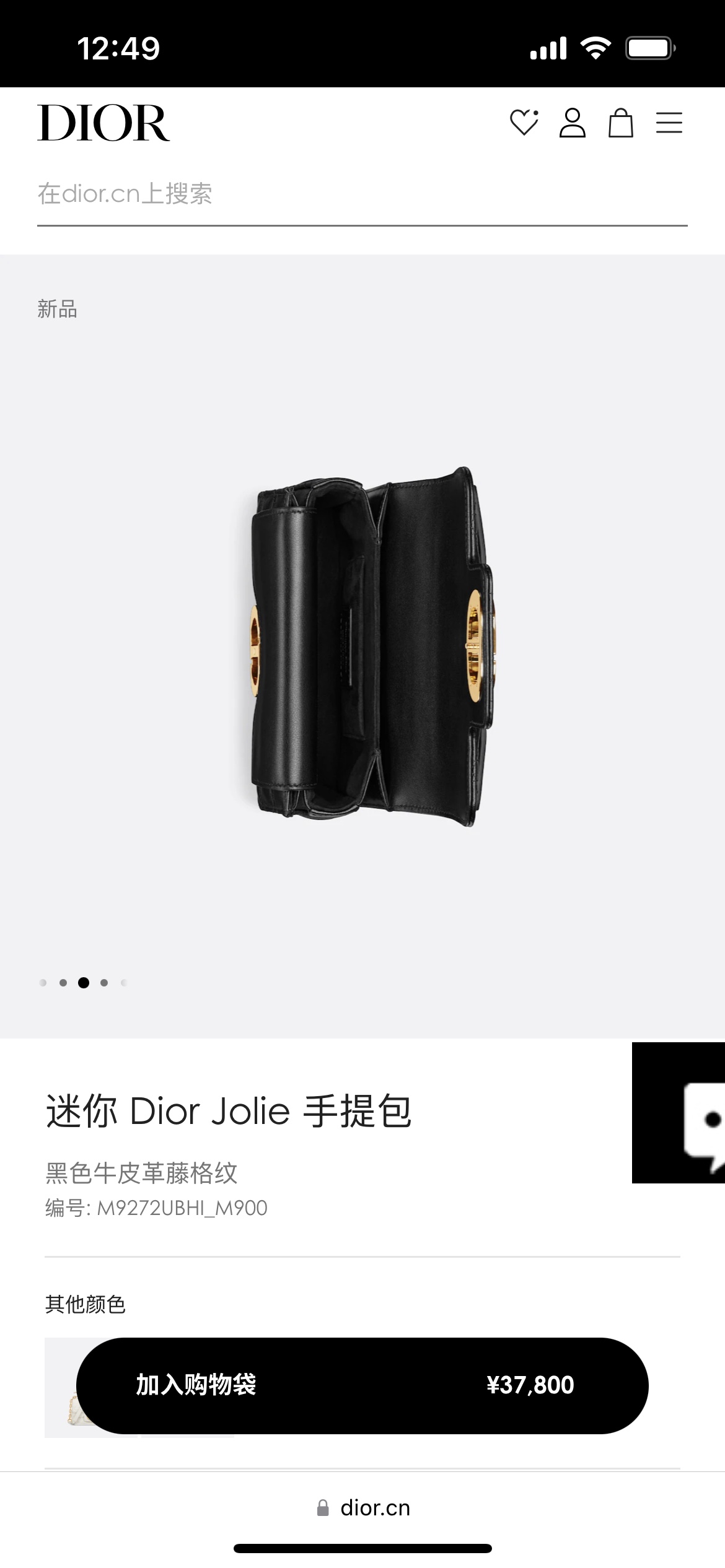This screenshot has width=725, height=1568.
Task: Tap the 在dior.cn上搜索 search field
Action: coord(362,194)
